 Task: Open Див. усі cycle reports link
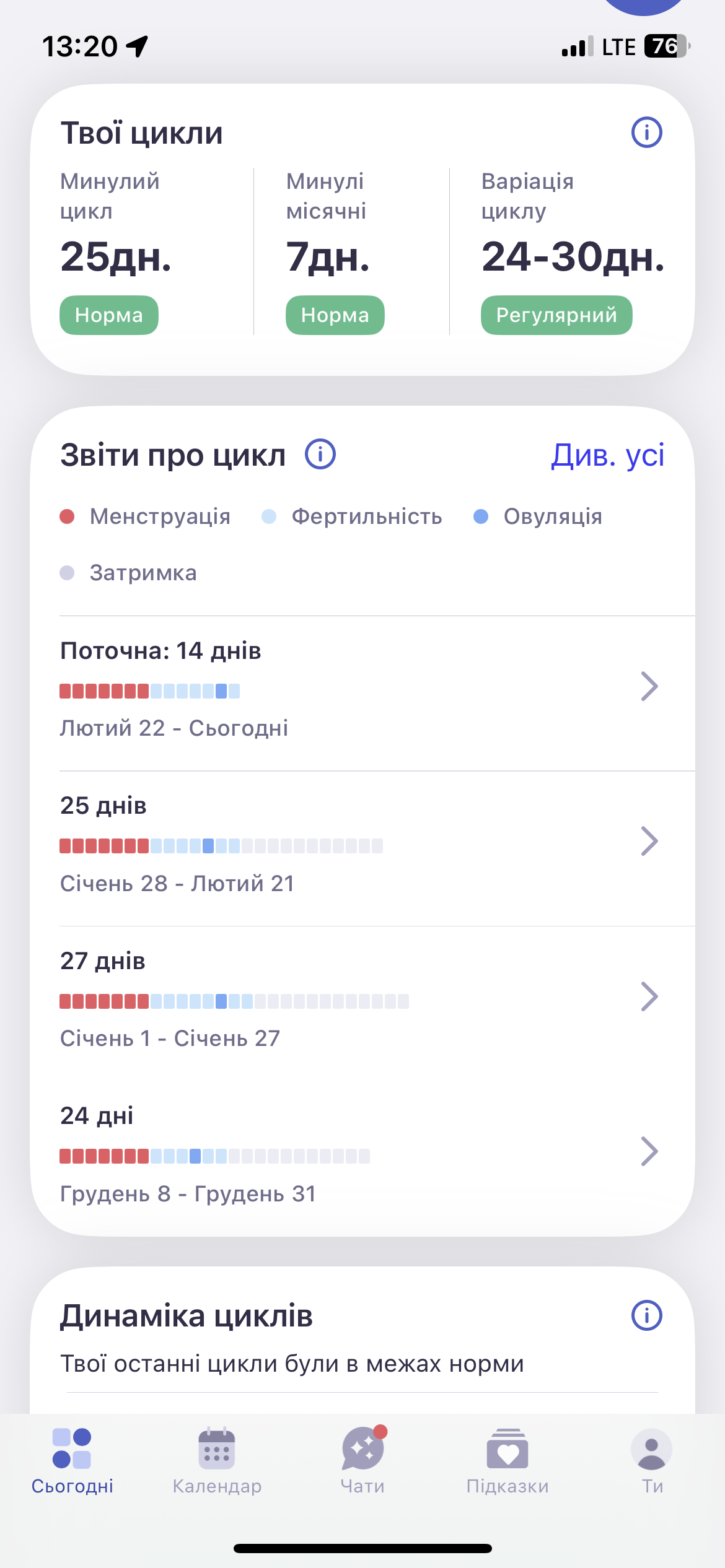coord(608,455)
